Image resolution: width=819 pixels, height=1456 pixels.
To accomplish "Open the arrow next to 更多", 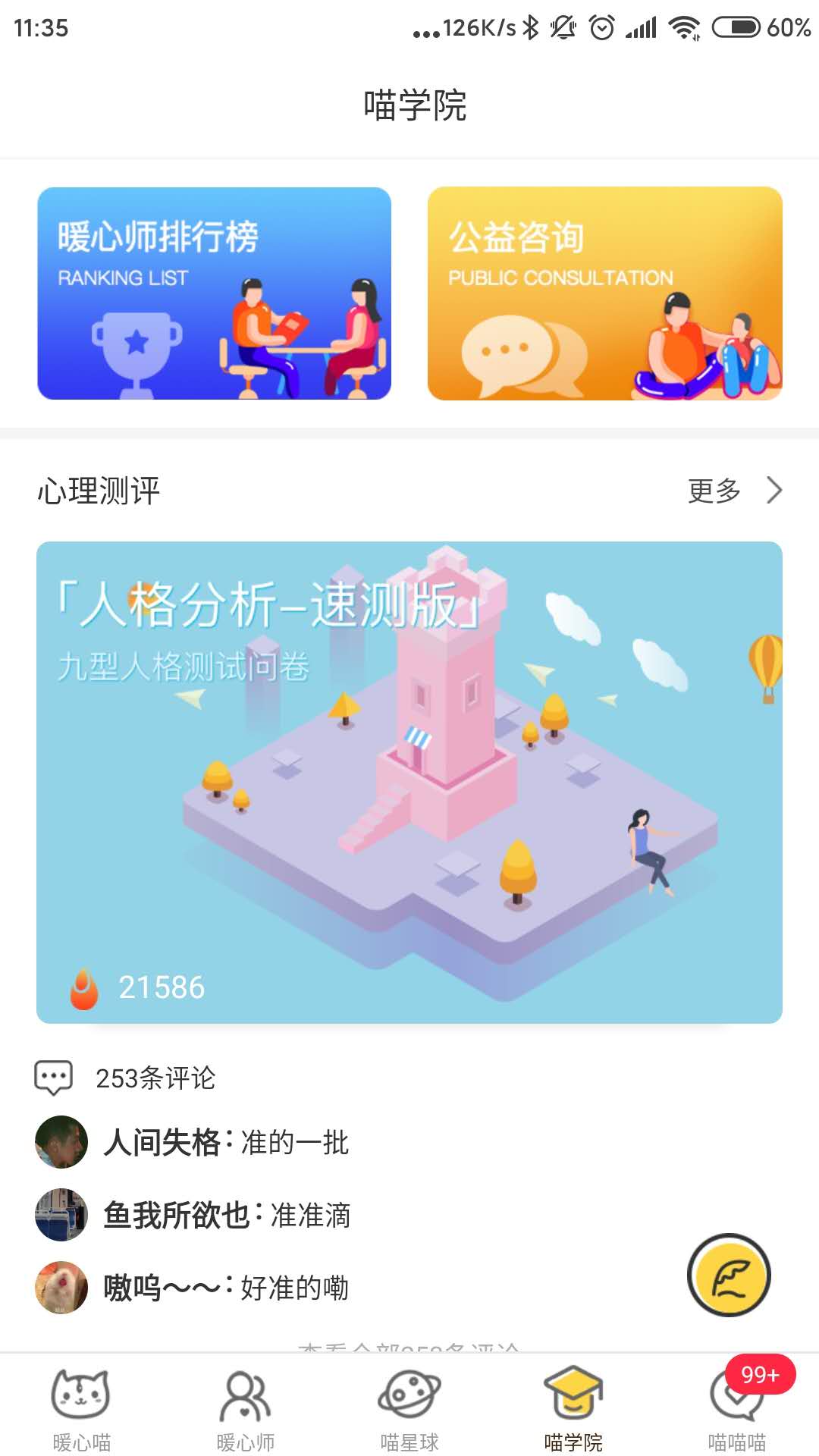I will [x=775, y=491].
